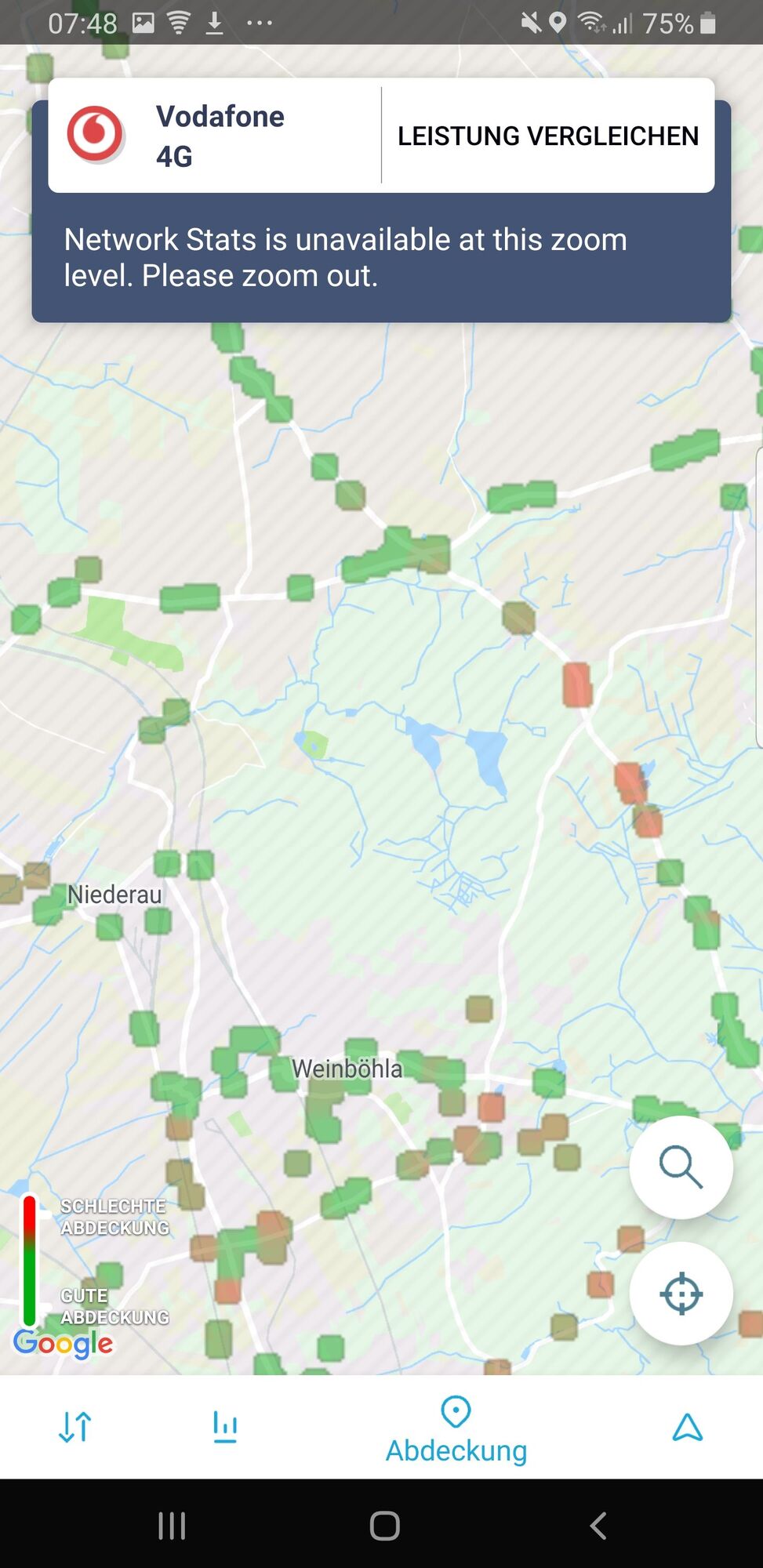Select the Abdeckung coverage tab
763x1568 pixels.
pyautogui.click(x=456, y=1429)
